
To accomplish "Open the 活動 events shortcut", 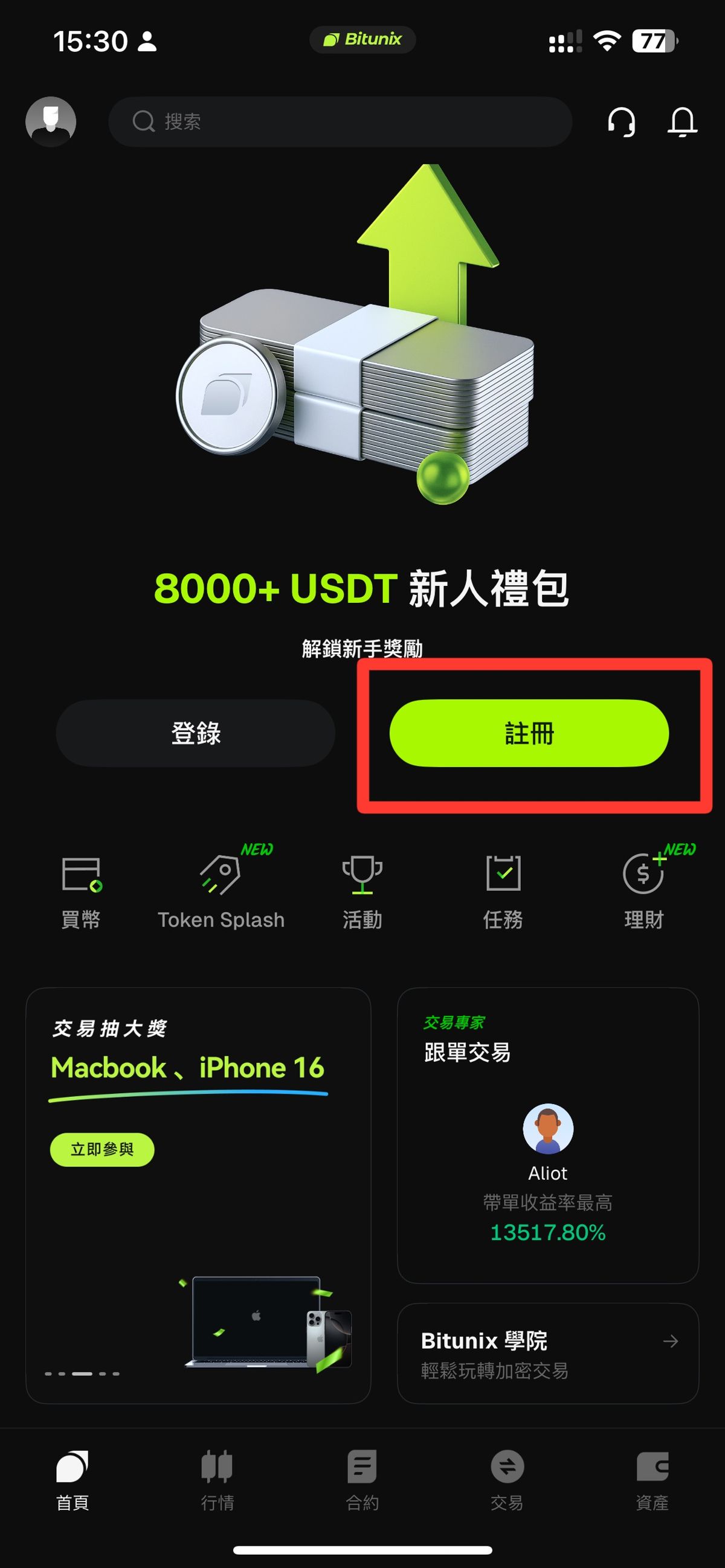I will [362, 890].
